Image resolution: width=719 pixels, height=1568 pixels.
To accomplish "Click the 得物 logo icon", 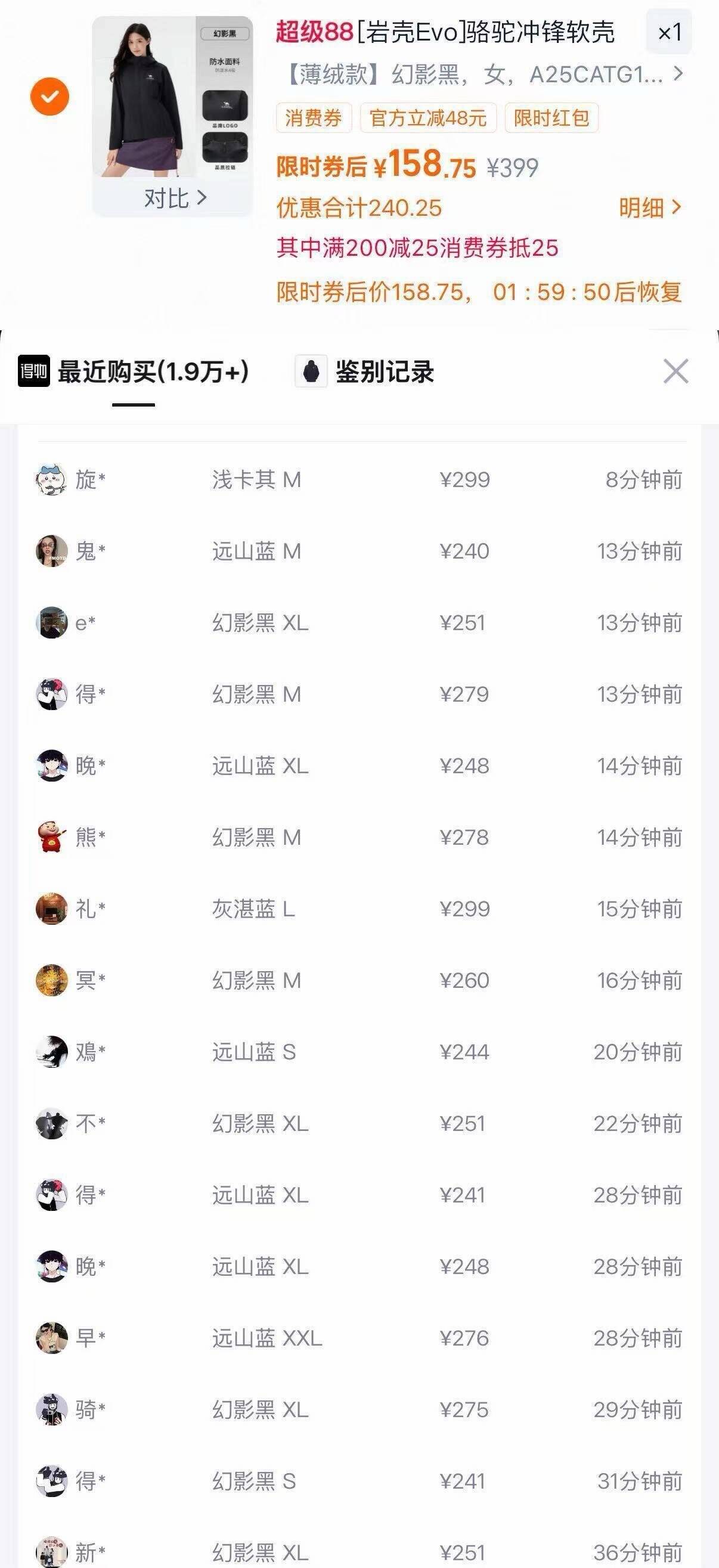I will 32,374.
